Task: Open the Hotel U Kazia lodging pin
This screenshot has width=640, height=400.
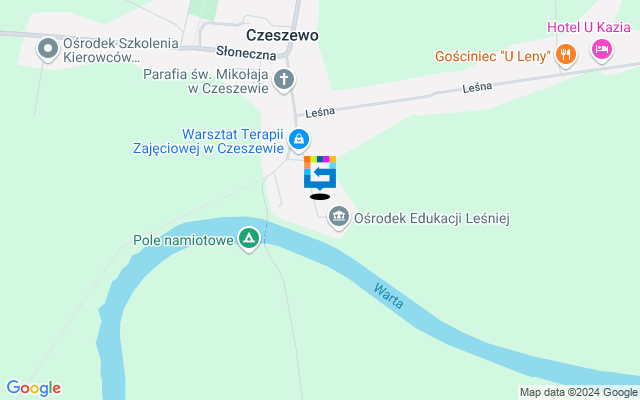Action: 601,49
